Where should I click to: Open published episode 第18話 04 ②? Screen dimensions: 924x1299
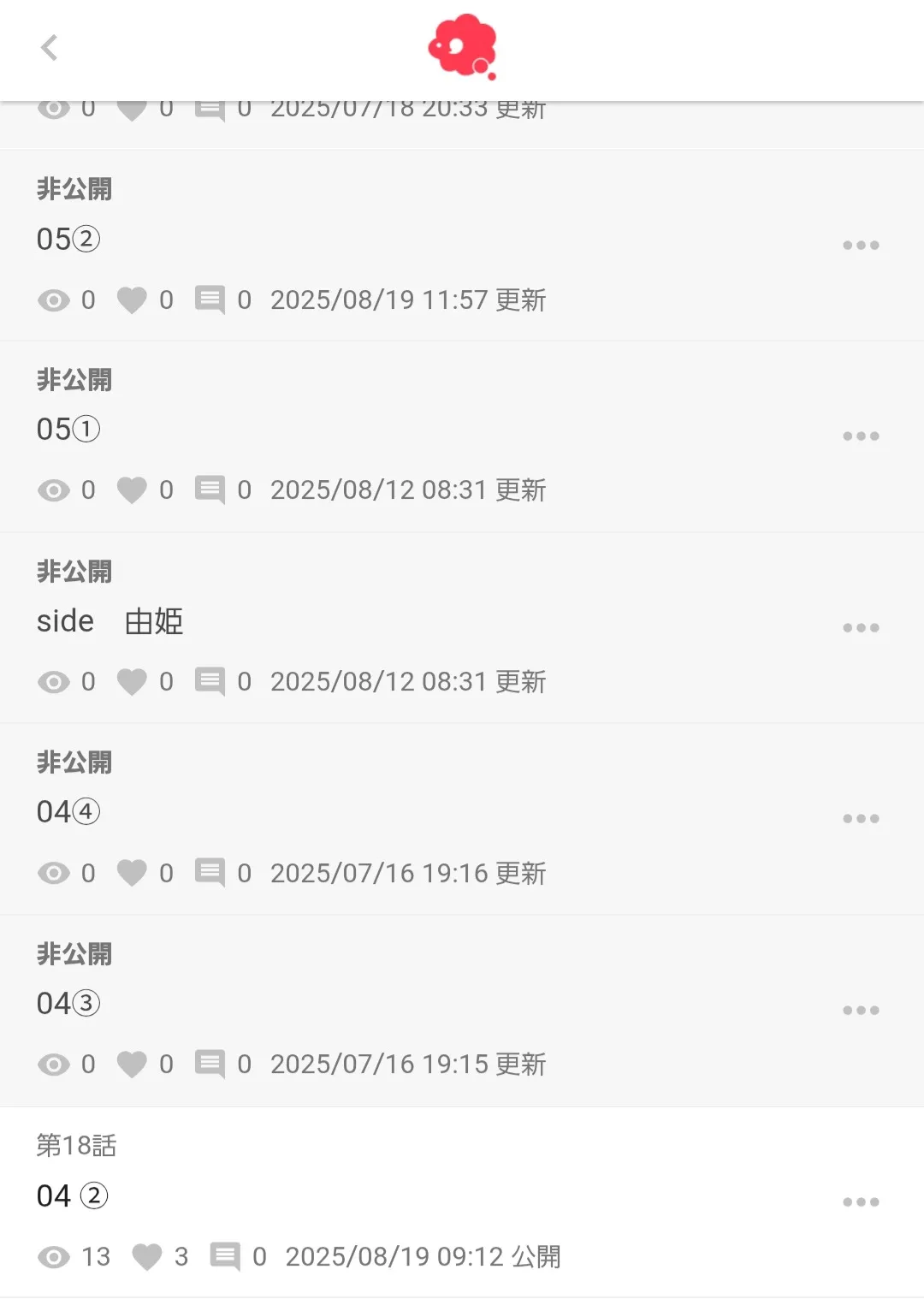click(73, 1195)
